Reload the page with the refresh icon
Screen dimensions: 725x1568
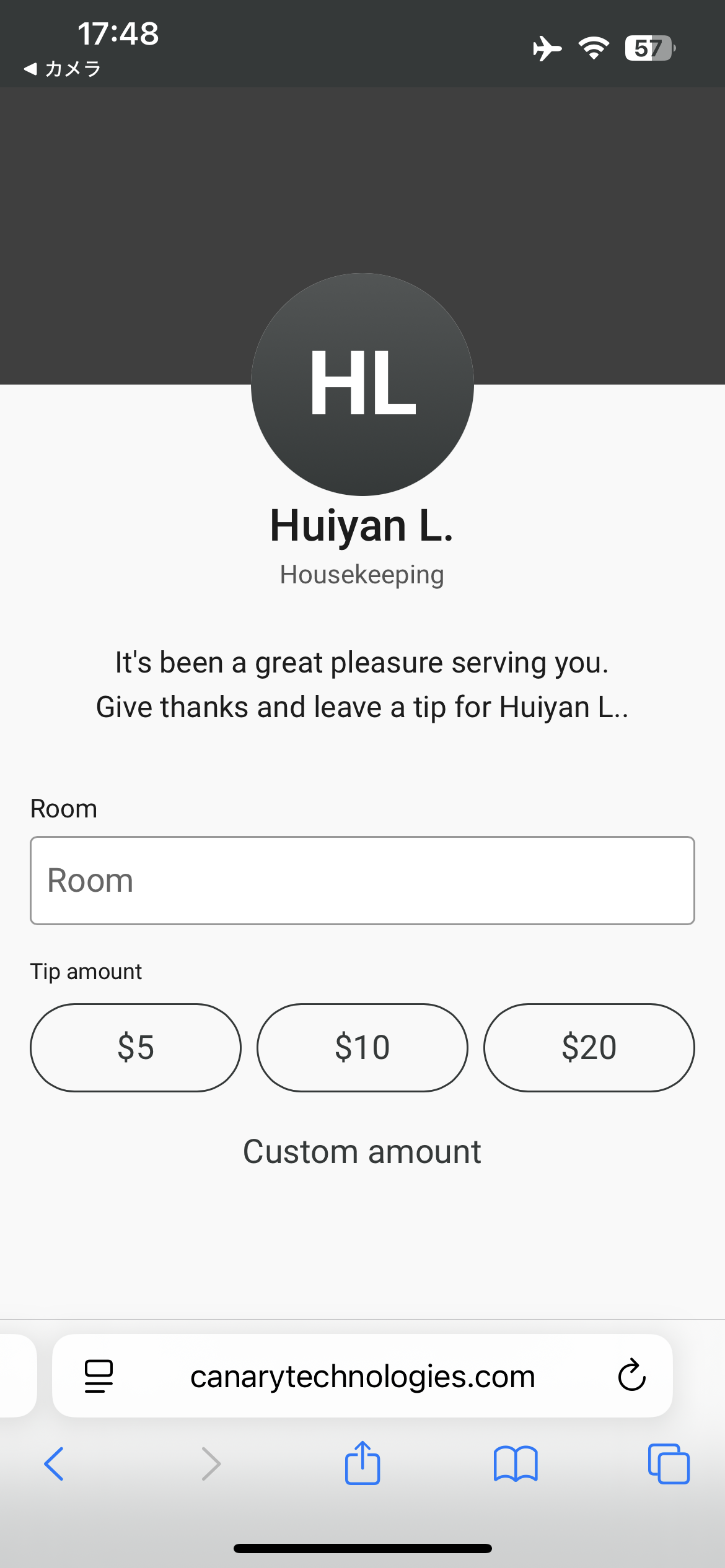[x=631, y=1376]
